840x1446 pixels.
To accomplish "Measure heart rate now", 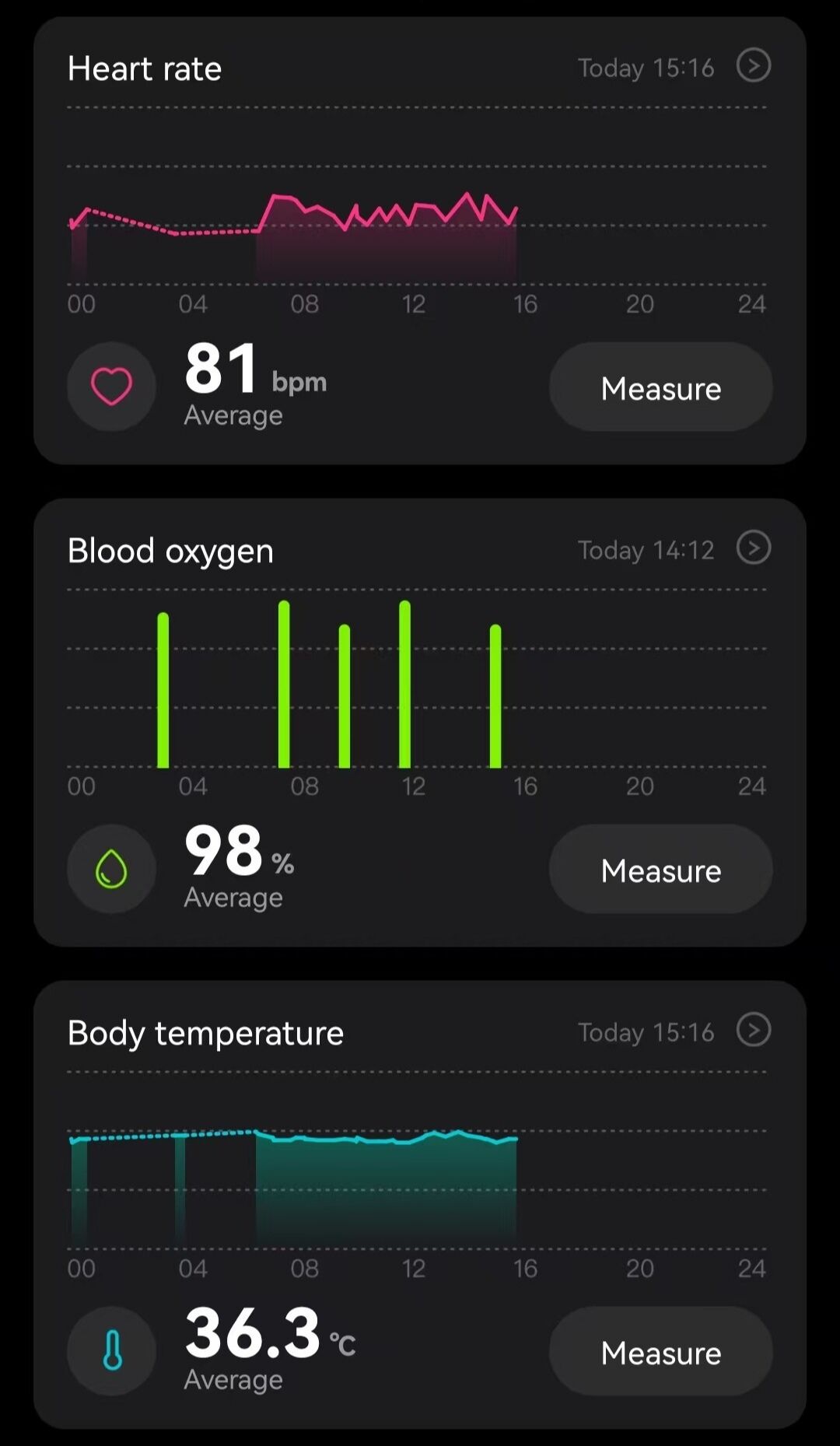I will (x=660, y=387).
